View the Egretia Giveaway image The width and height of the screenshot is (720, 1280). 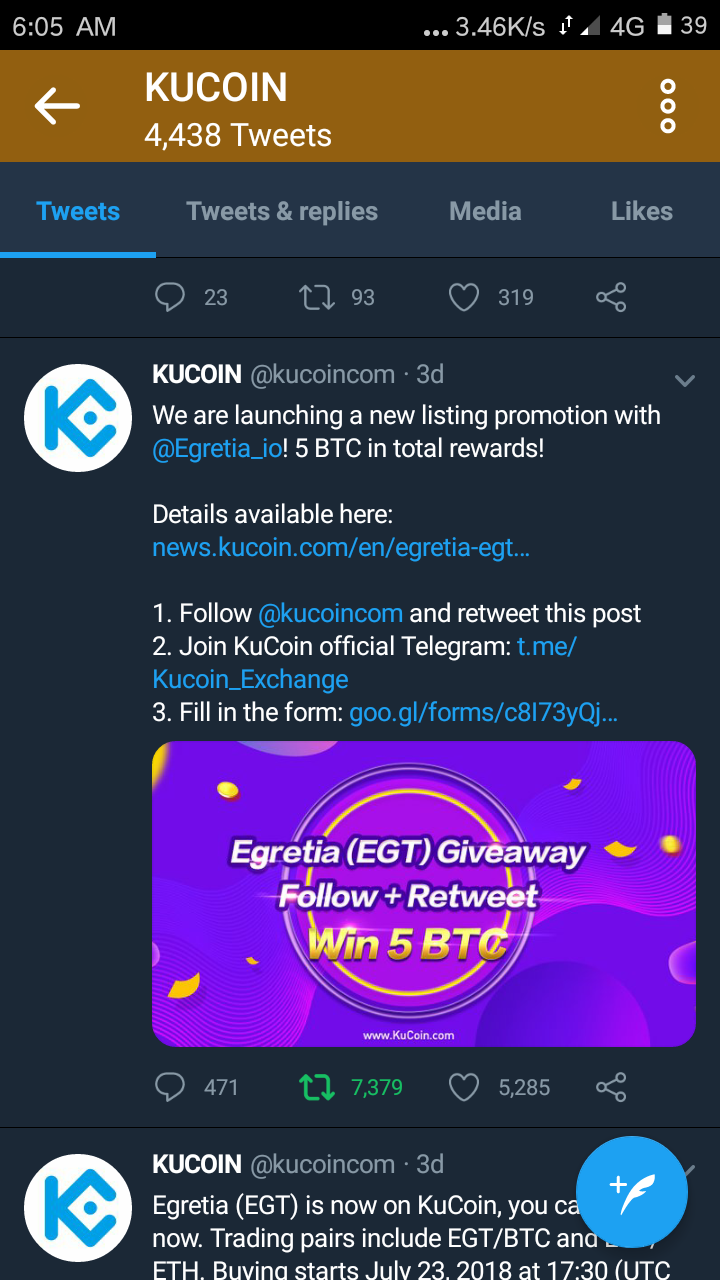tap(423, 893)
